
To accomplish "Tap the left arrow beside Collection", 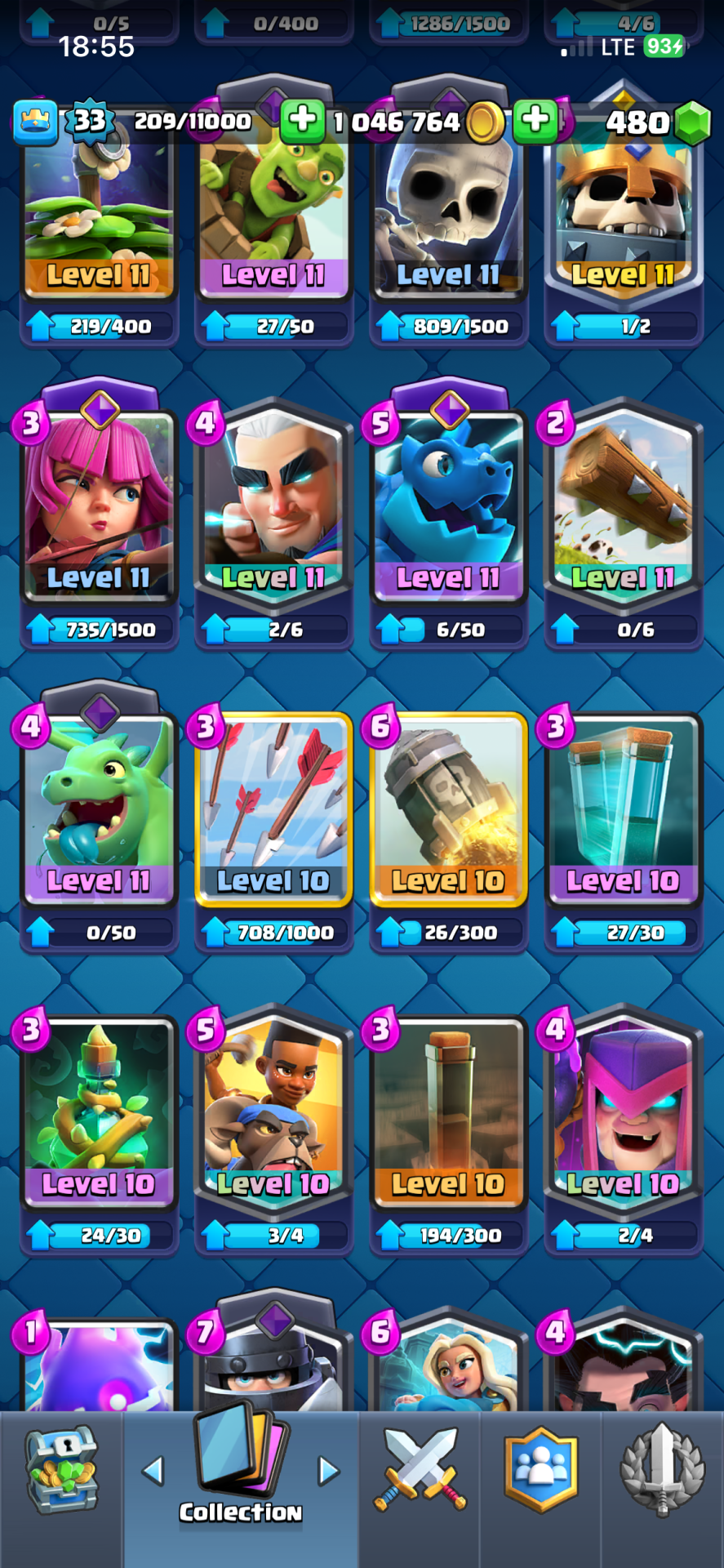I will pos(153,1471).
